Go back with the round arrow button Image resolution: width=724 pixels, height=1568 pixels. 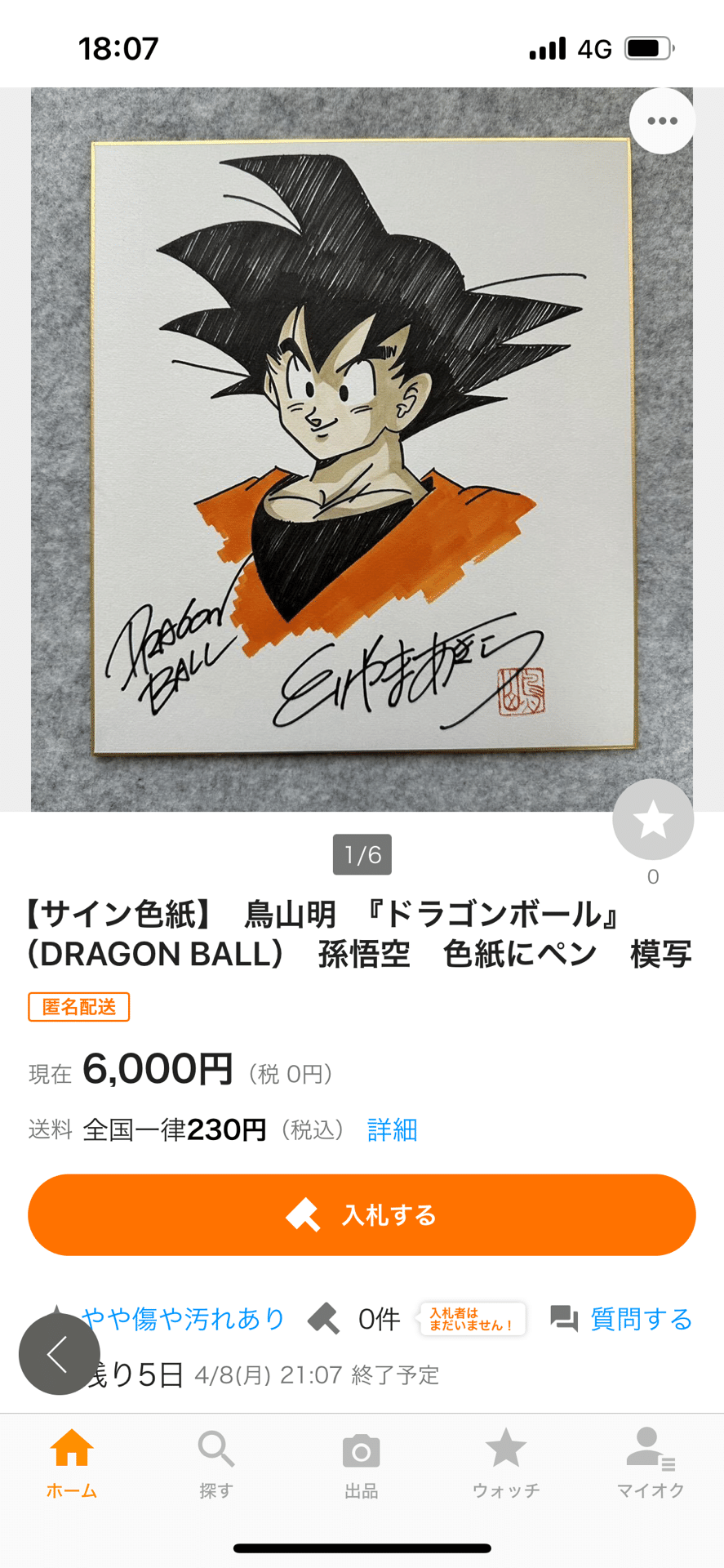coord(59,1354)
